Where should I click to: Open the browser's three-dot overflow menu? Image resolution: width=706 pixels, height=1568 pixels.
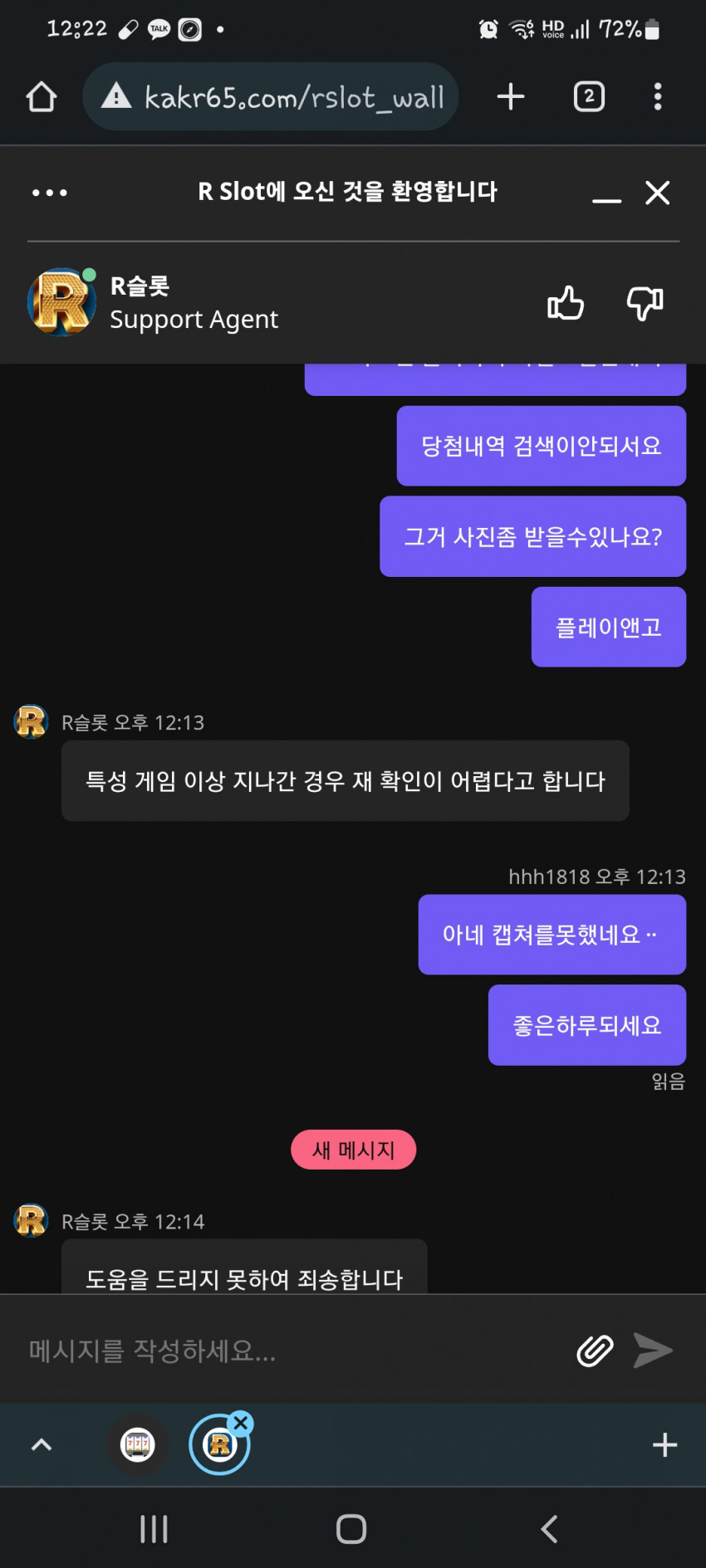point(658,97)
